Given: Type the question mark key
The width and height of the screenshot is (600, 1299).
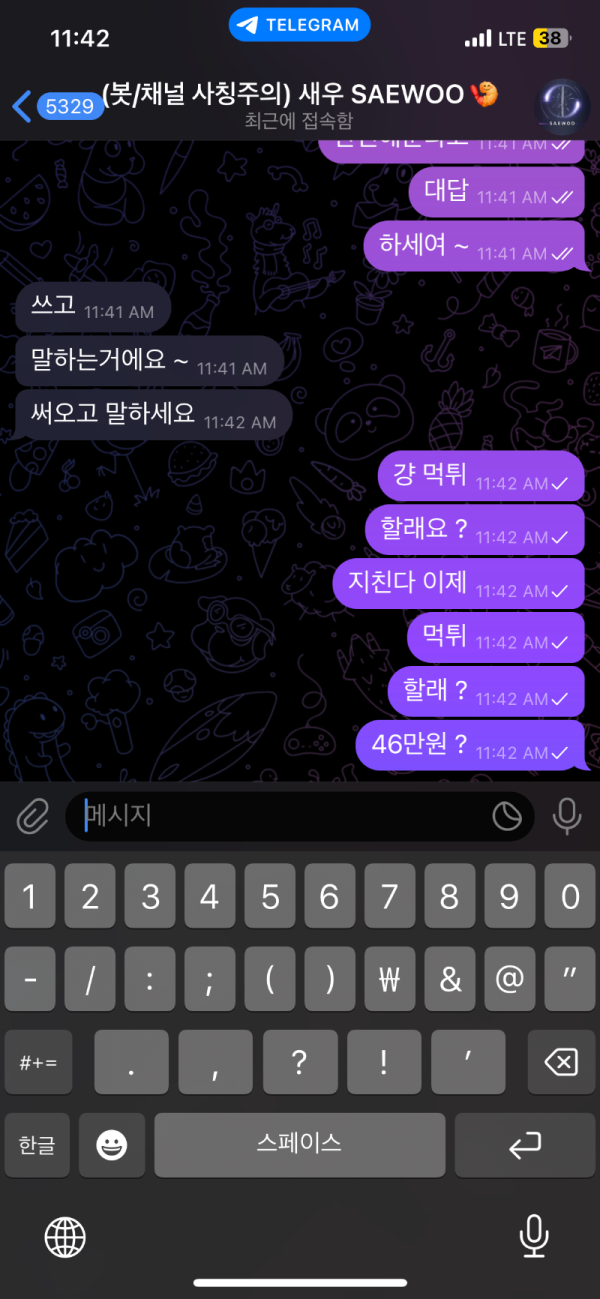Looking at the screenshot, I should (299, 1062).
